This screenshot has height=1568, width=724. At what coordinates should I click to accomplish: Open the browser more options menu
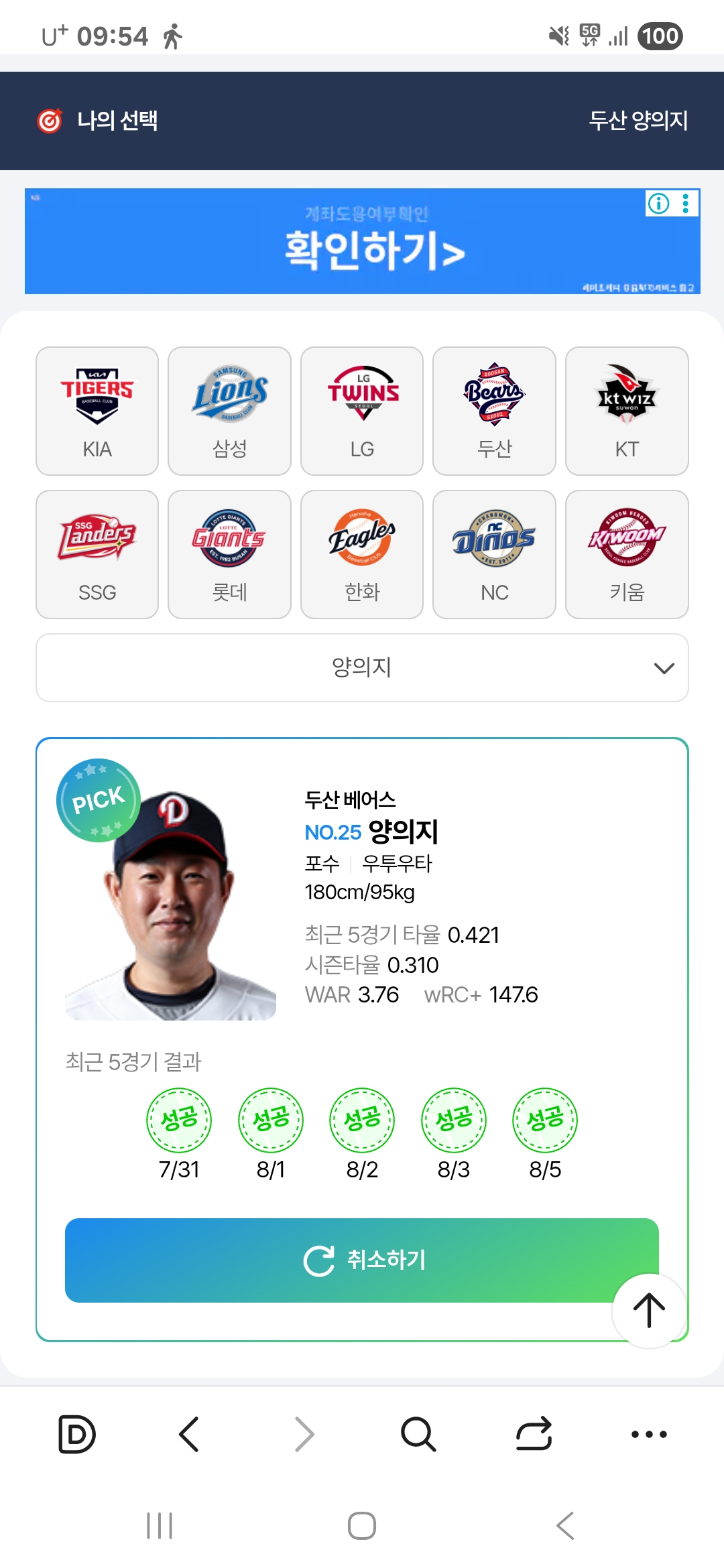[x=649, y=1434]
